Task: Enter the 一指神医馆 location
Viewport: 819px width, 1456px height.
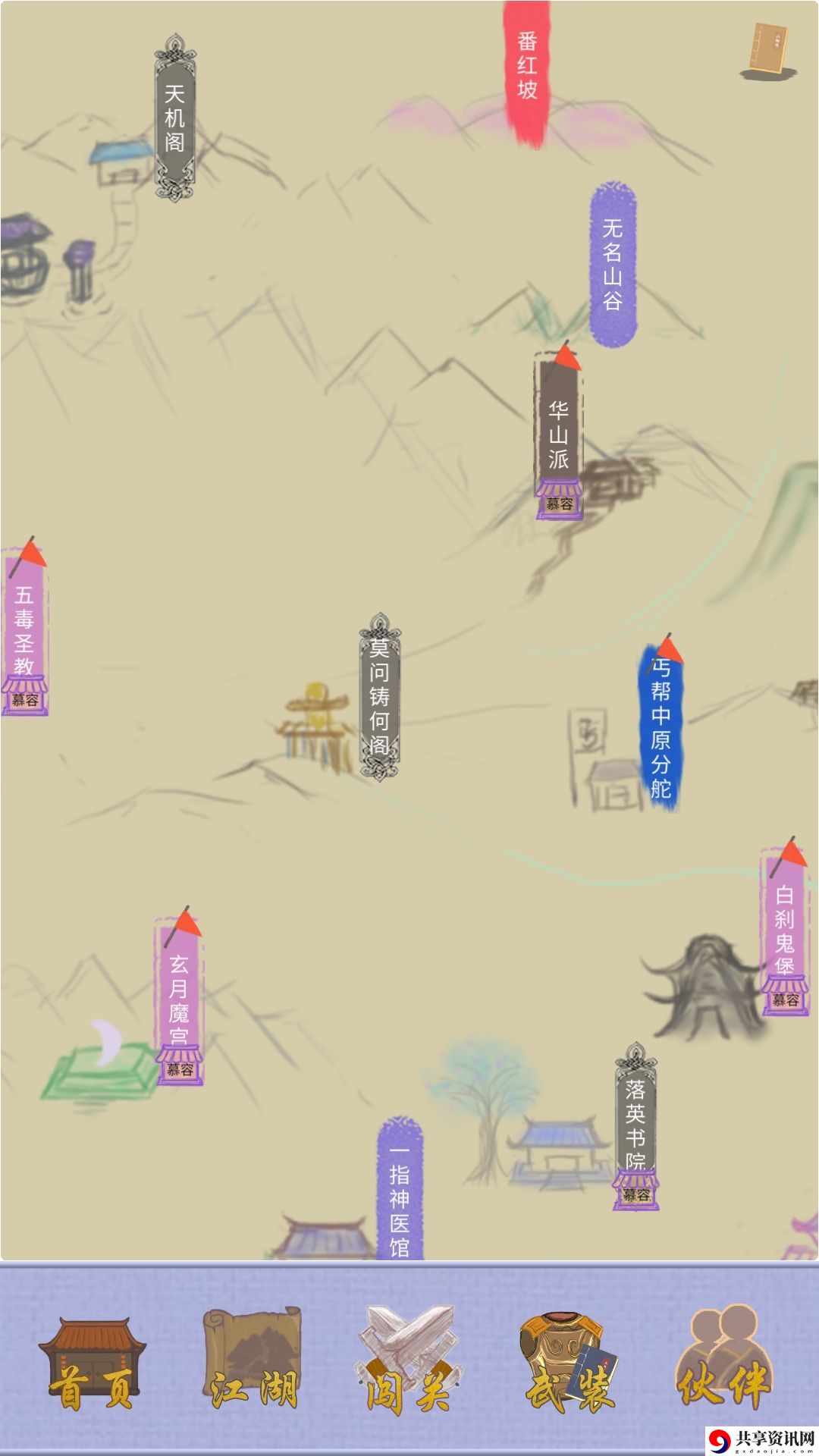Action: pyautogui.click(x=400, y=1194)
